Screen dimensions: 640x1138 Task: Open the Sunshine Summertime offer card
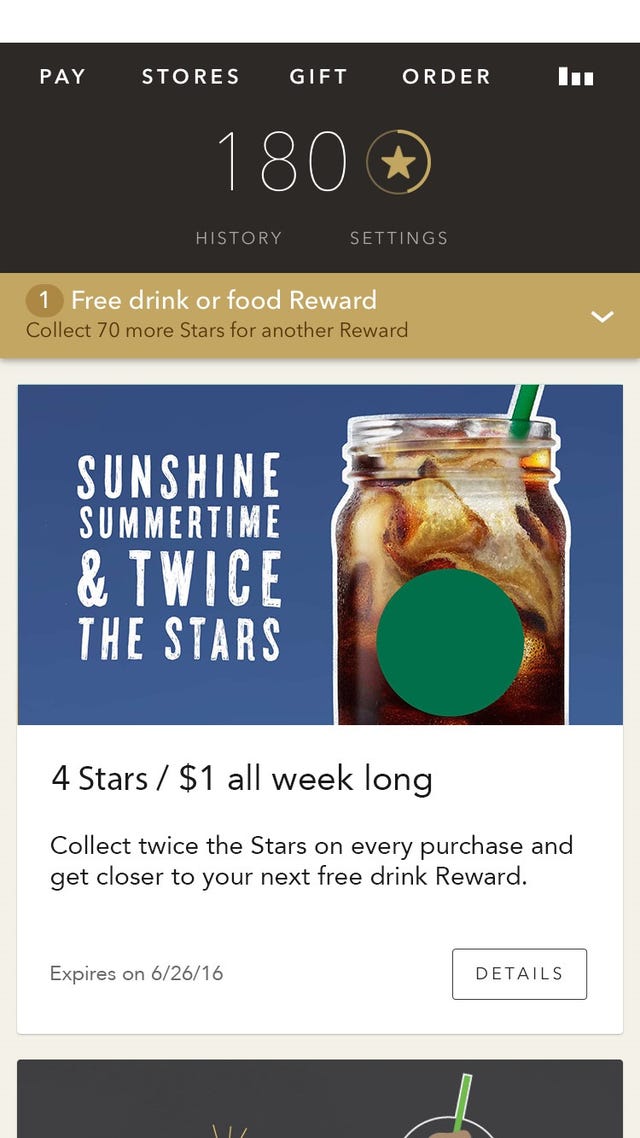tap(320, 555)
